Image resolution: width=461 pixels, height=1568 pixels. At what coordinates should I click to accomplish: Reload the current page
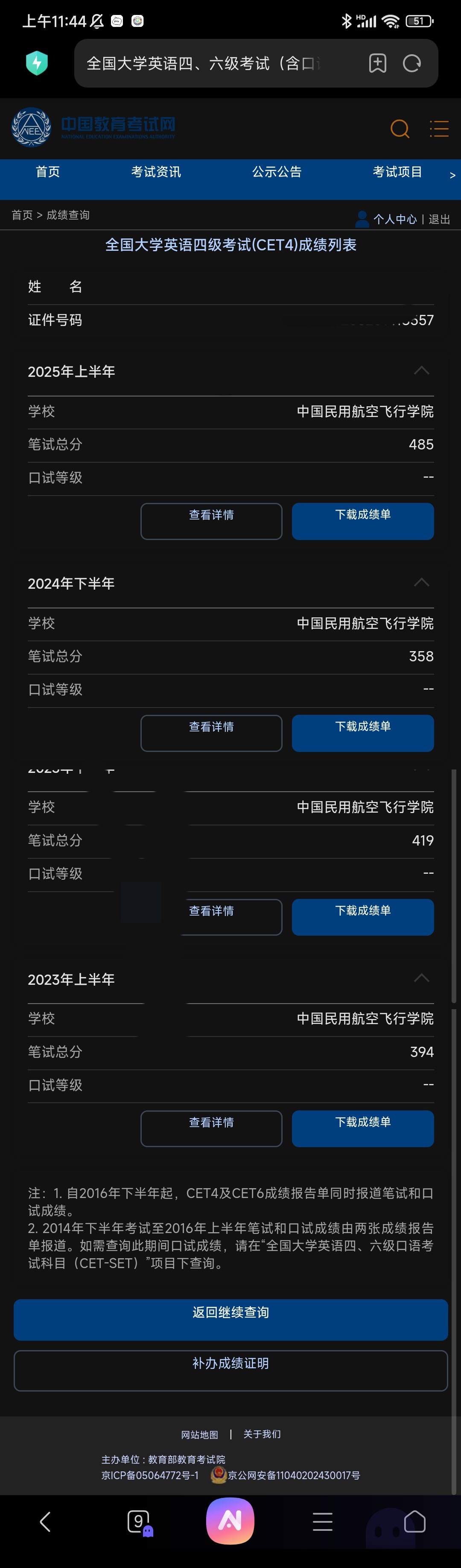[x=412, y=63]
